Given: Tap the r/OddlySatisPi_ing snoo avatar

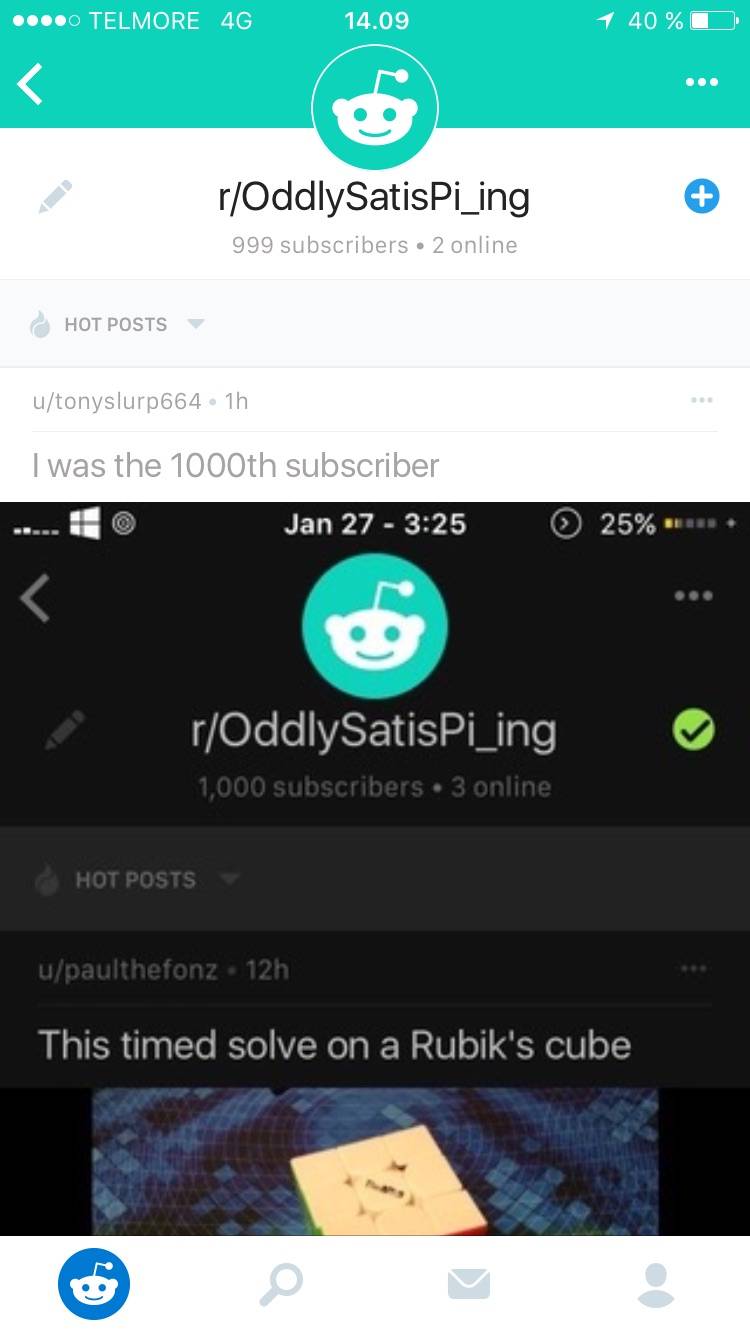Looking at the screenshot, I should [x=375, y=105].
